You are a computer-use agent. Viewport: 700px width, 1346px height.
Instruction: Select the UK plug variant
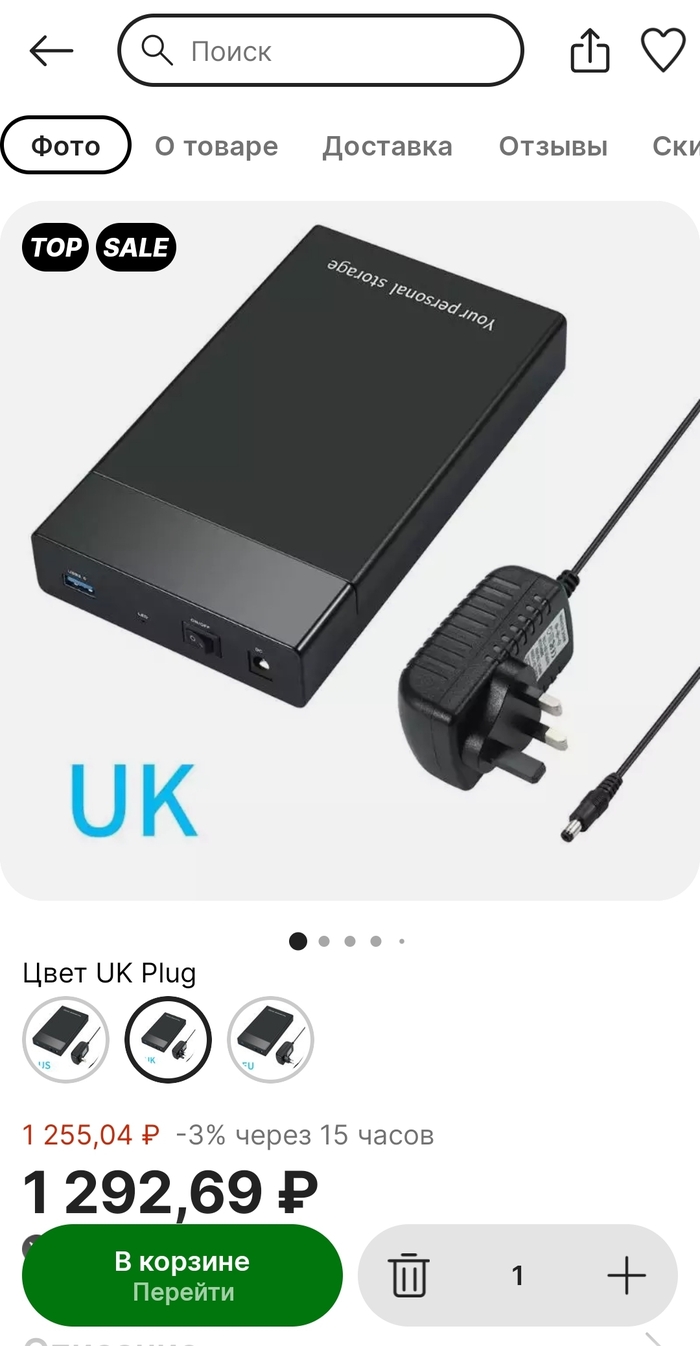click(168, 1040)
